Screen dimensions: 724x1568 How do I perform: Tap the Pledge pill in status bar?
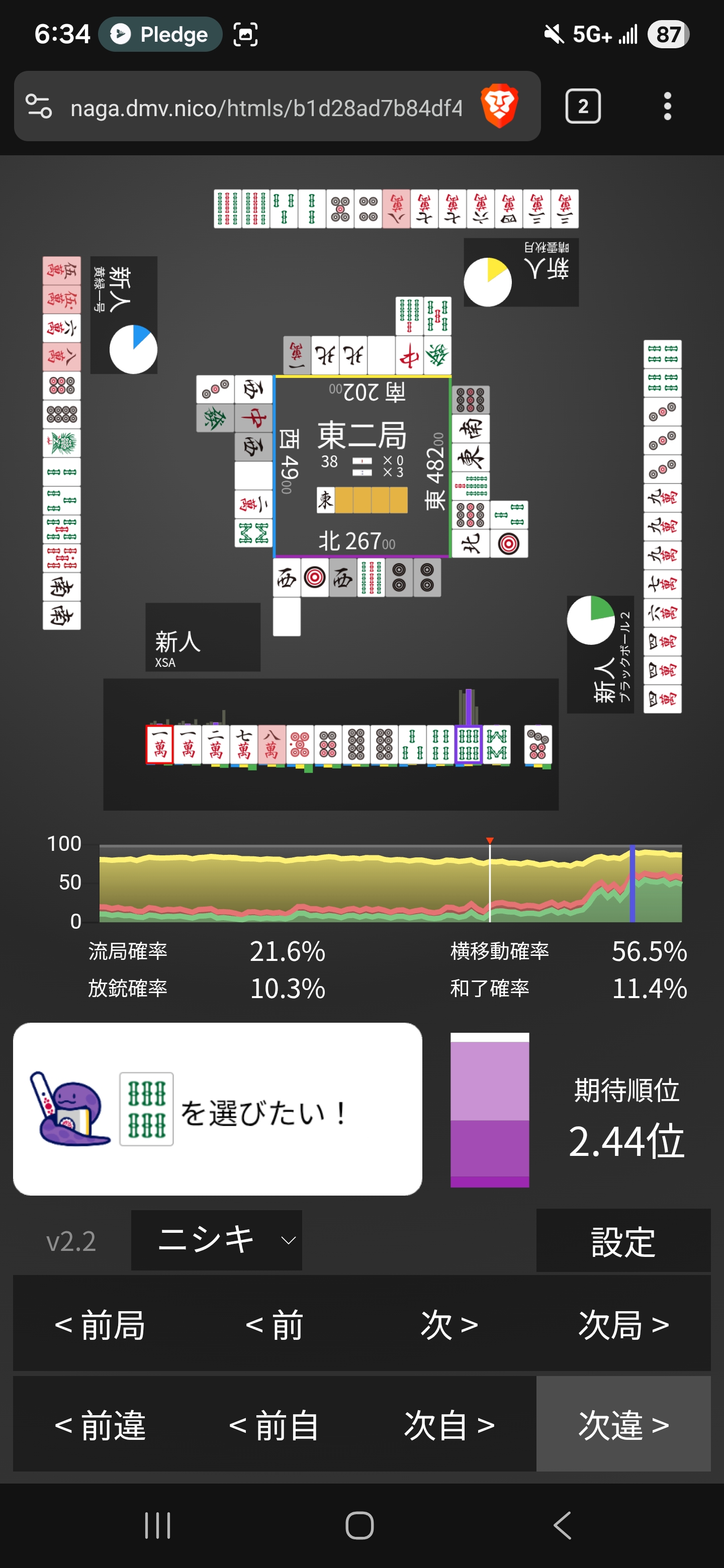(160, 34)
